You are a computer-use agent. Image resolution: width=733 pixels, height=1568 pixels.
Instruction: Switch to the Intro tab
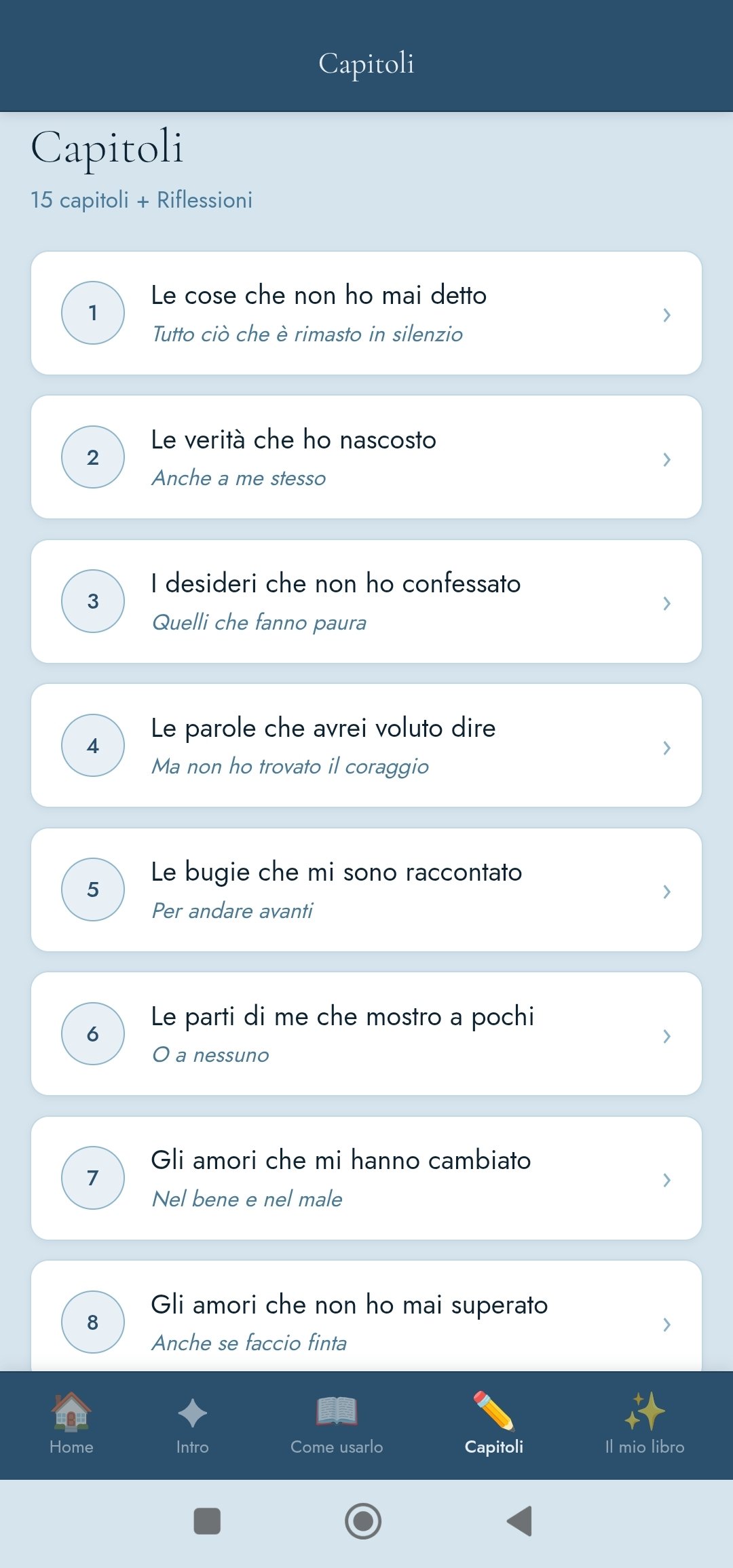[x=192, y=1423]
